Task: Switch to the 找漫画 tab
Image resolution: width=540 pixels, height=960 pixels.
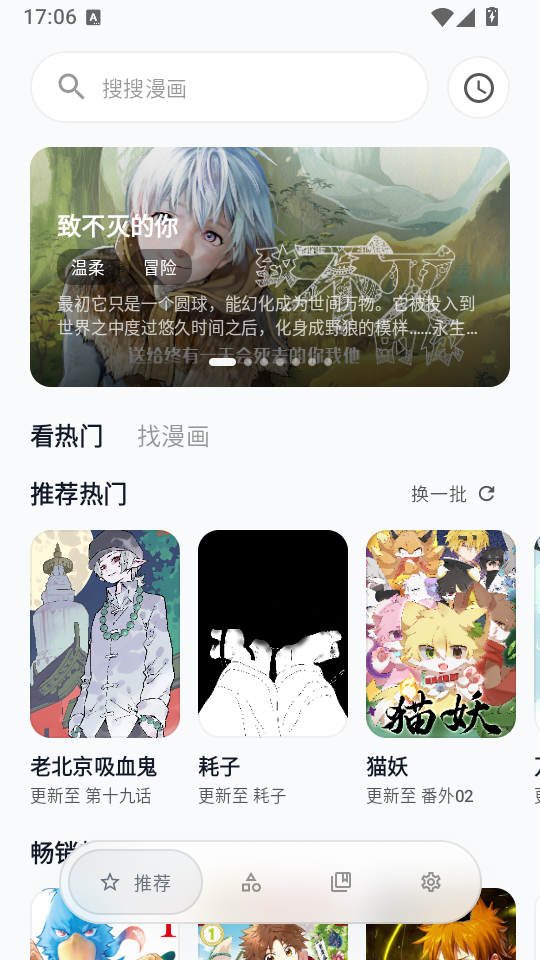Action: coord(173,437)
